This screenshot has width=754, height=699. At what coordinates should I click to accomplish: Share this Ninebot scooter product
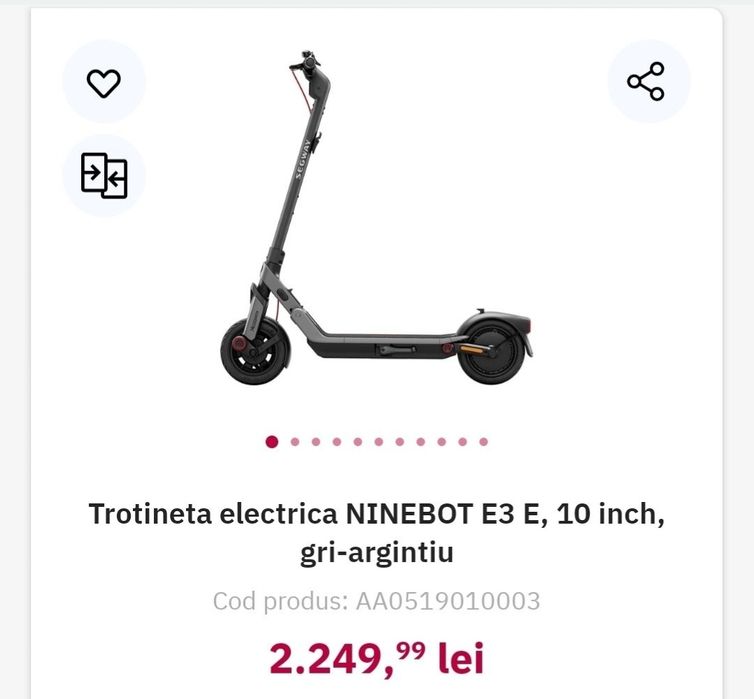pos(647,82)
